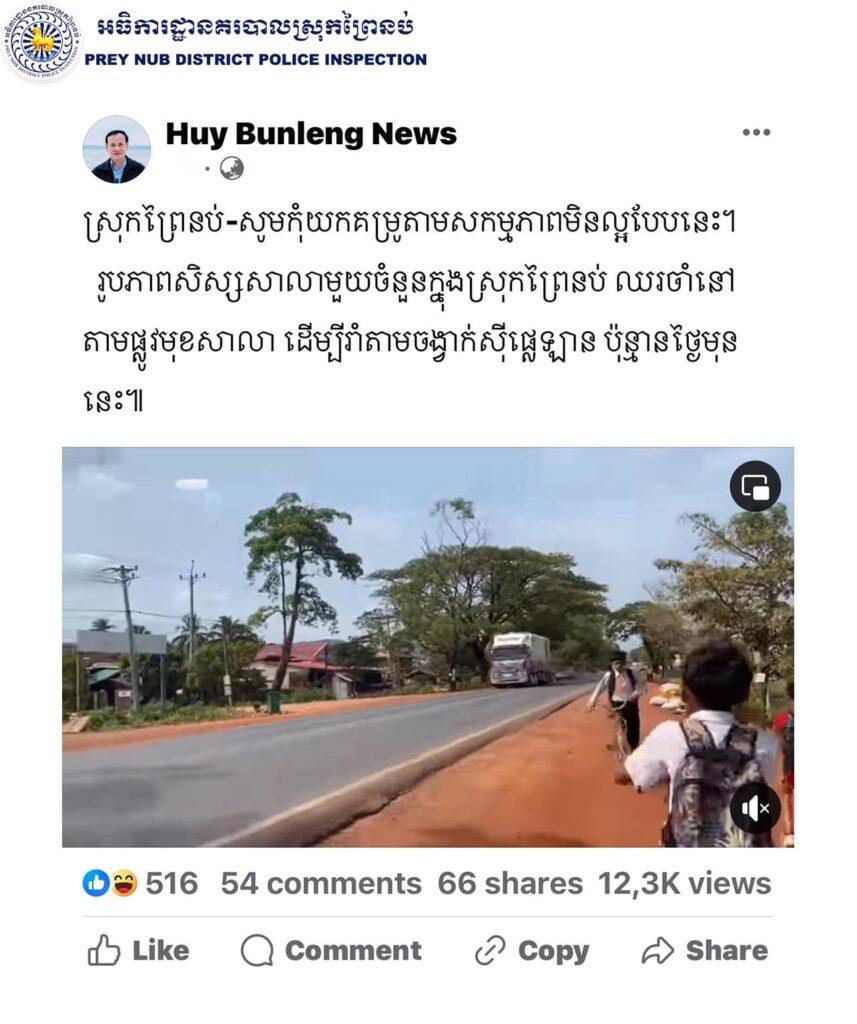Share this post
This screenshot has height=1024, width=857.
pyautogui.click(x=704, y=950)
